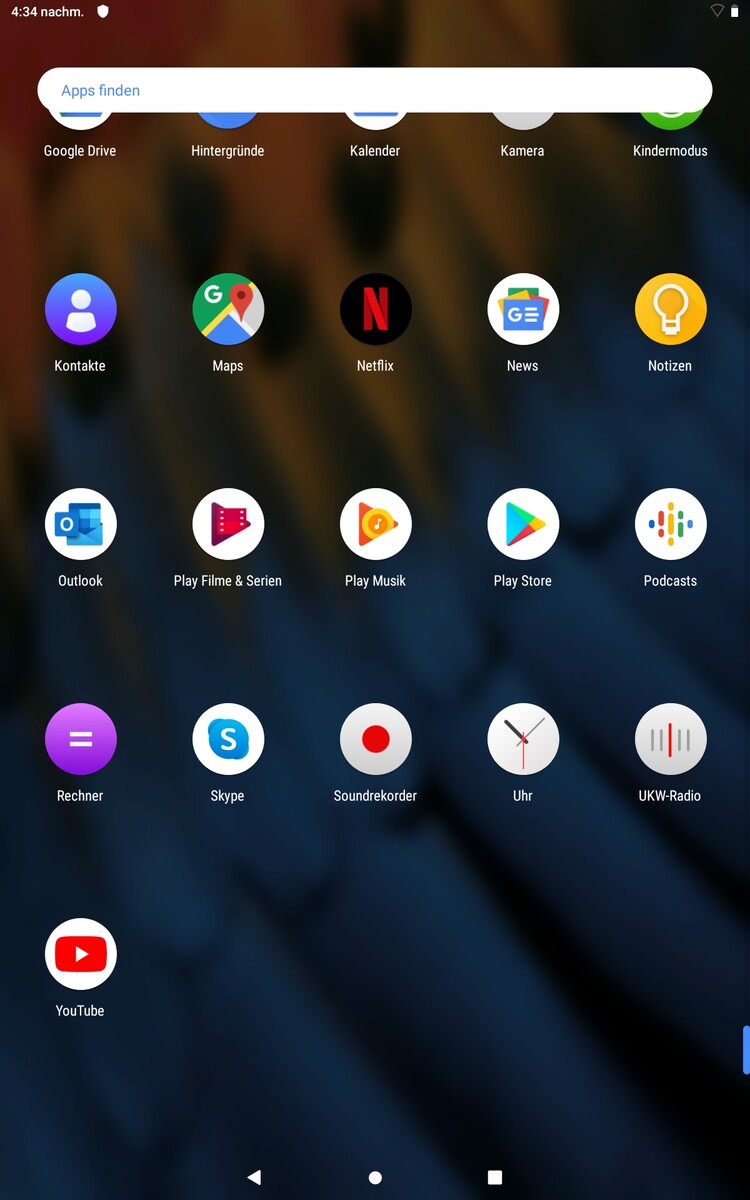This screenshot has height=1200, width=750.
Task: Open Skype
Action: click(x=228, y=740)
